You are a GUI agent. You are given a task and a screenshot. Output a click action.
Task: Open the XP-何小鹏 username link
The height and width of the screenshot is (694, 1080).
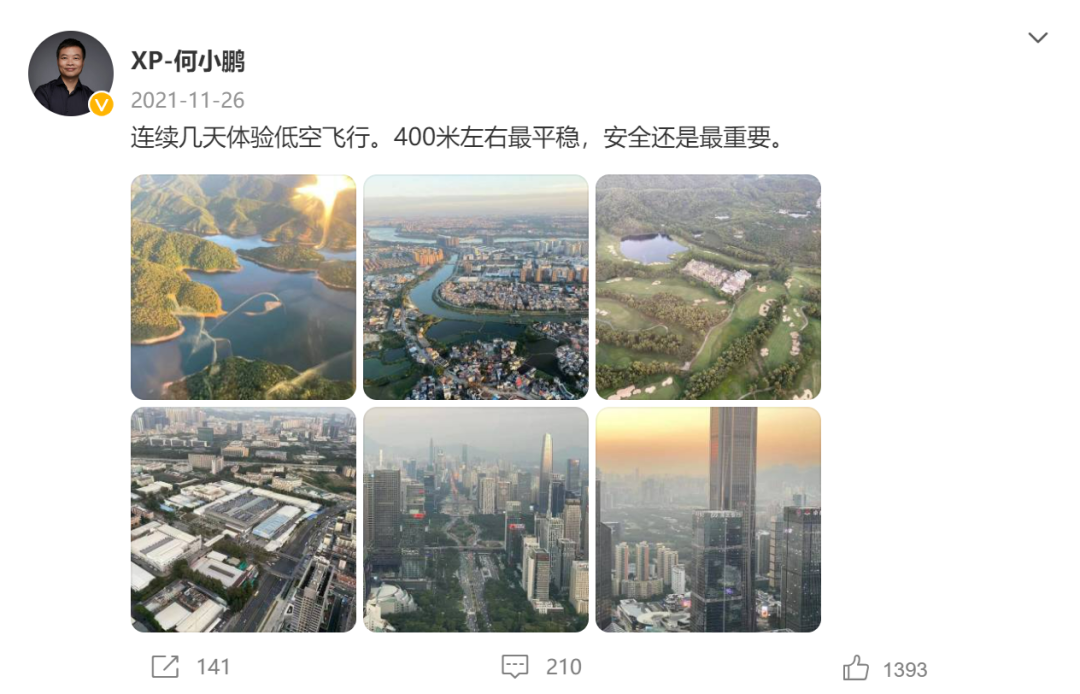(x=188, y=61)
